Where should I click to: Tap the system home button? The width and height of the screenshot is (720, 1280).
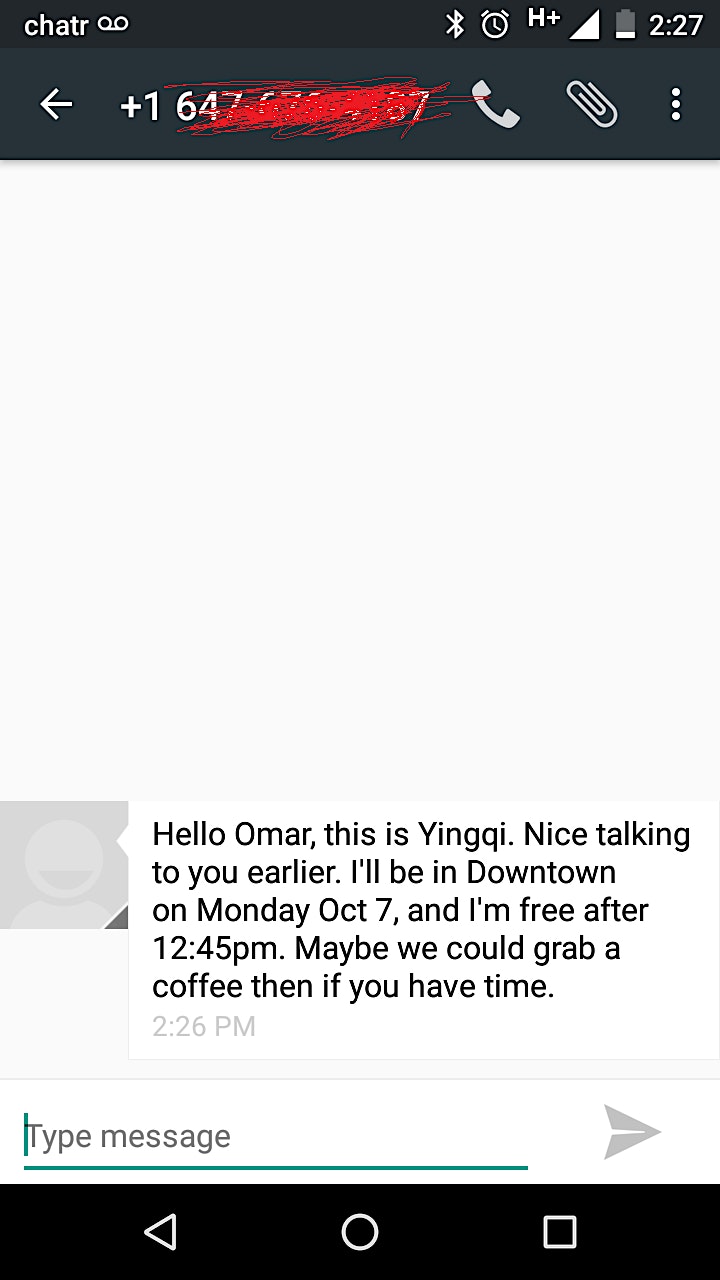point(360,1231)
